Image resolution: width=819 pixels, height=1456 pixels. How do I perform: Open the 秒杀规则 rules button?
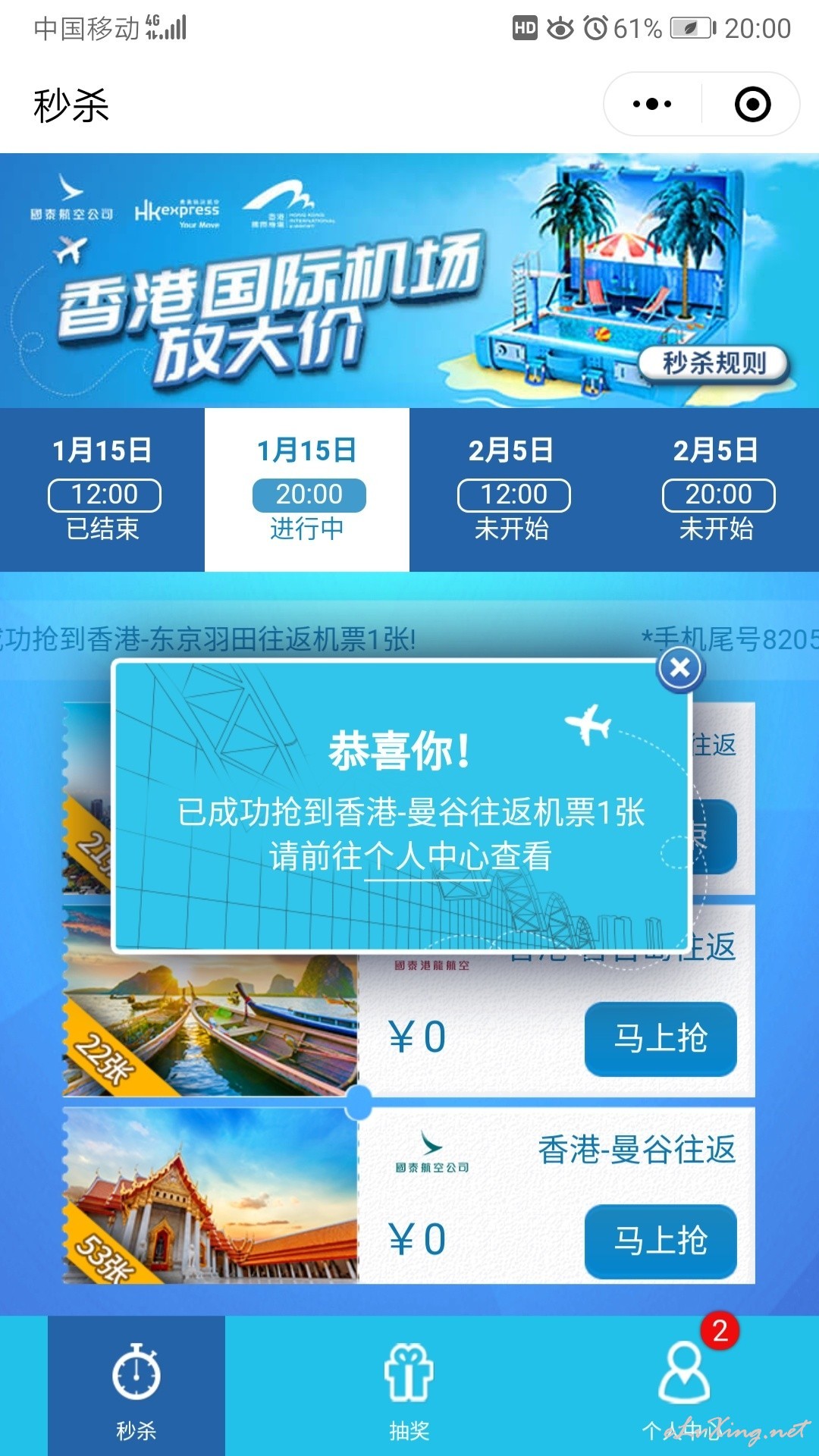[714, 363]
